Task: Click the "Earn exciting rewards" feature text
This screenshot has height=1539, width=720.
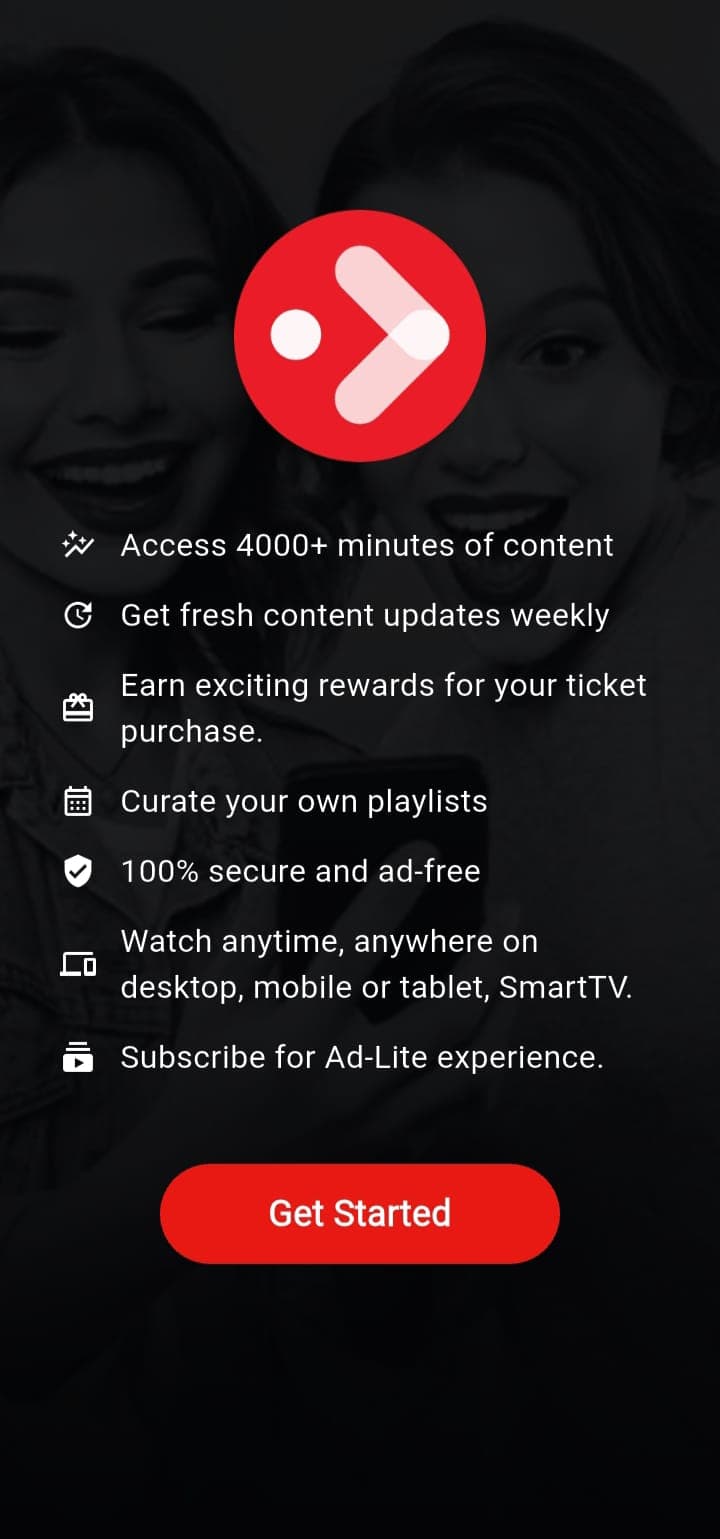Action: tap(383, 706)
